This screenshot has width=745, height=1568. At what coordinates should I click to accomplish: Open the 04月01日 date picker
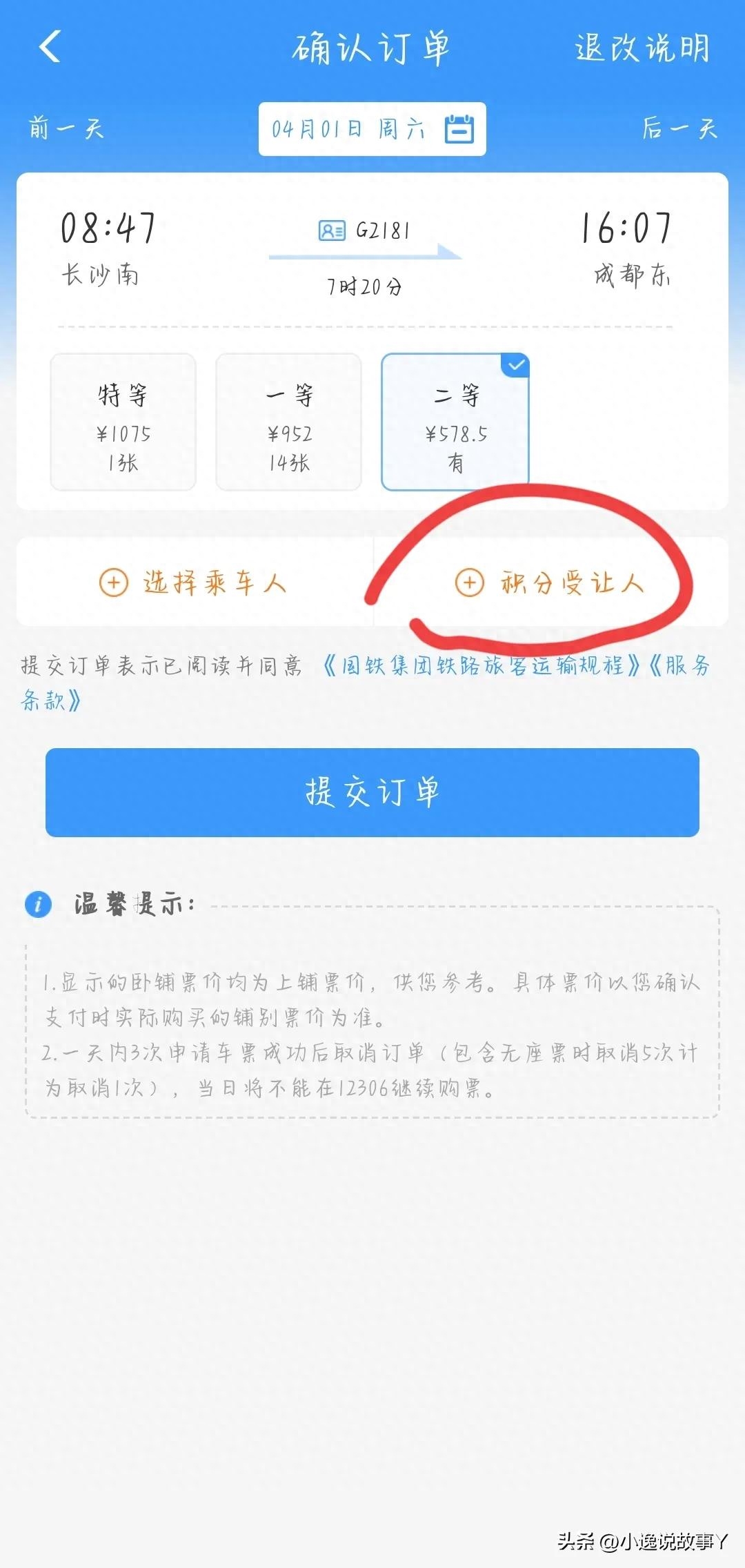pyautogui.click(x=372, y=129)
